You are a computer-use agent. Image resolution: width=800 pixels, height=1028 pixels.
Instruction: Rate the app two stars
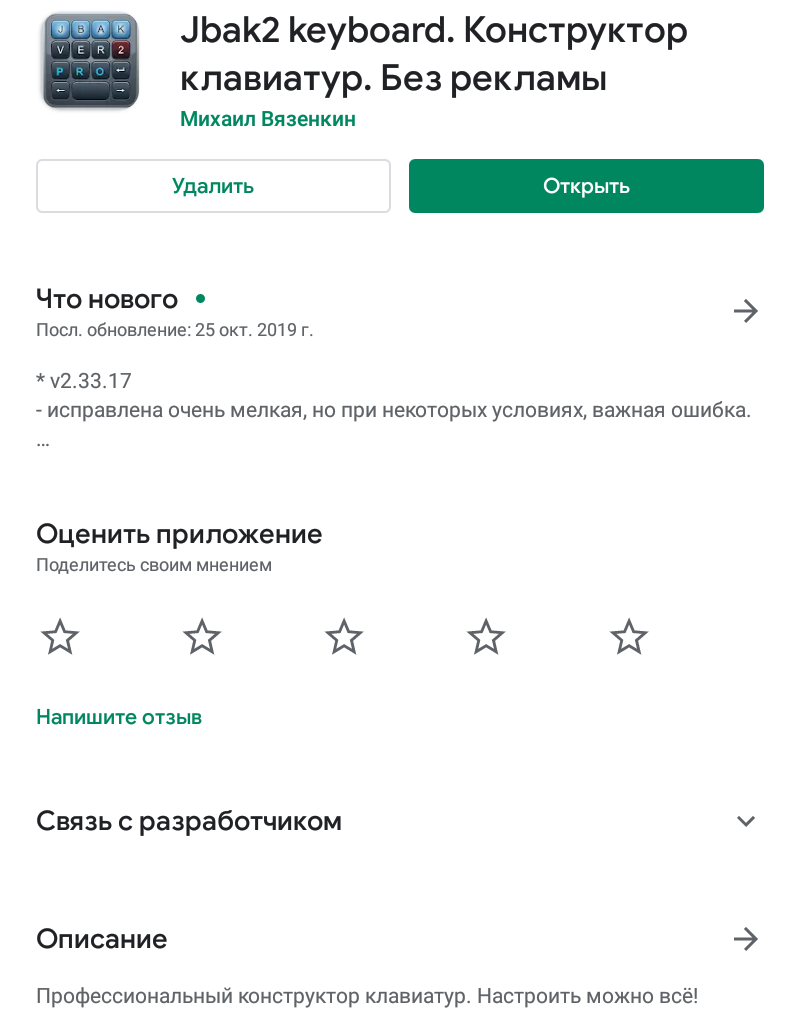pos(203,637)
